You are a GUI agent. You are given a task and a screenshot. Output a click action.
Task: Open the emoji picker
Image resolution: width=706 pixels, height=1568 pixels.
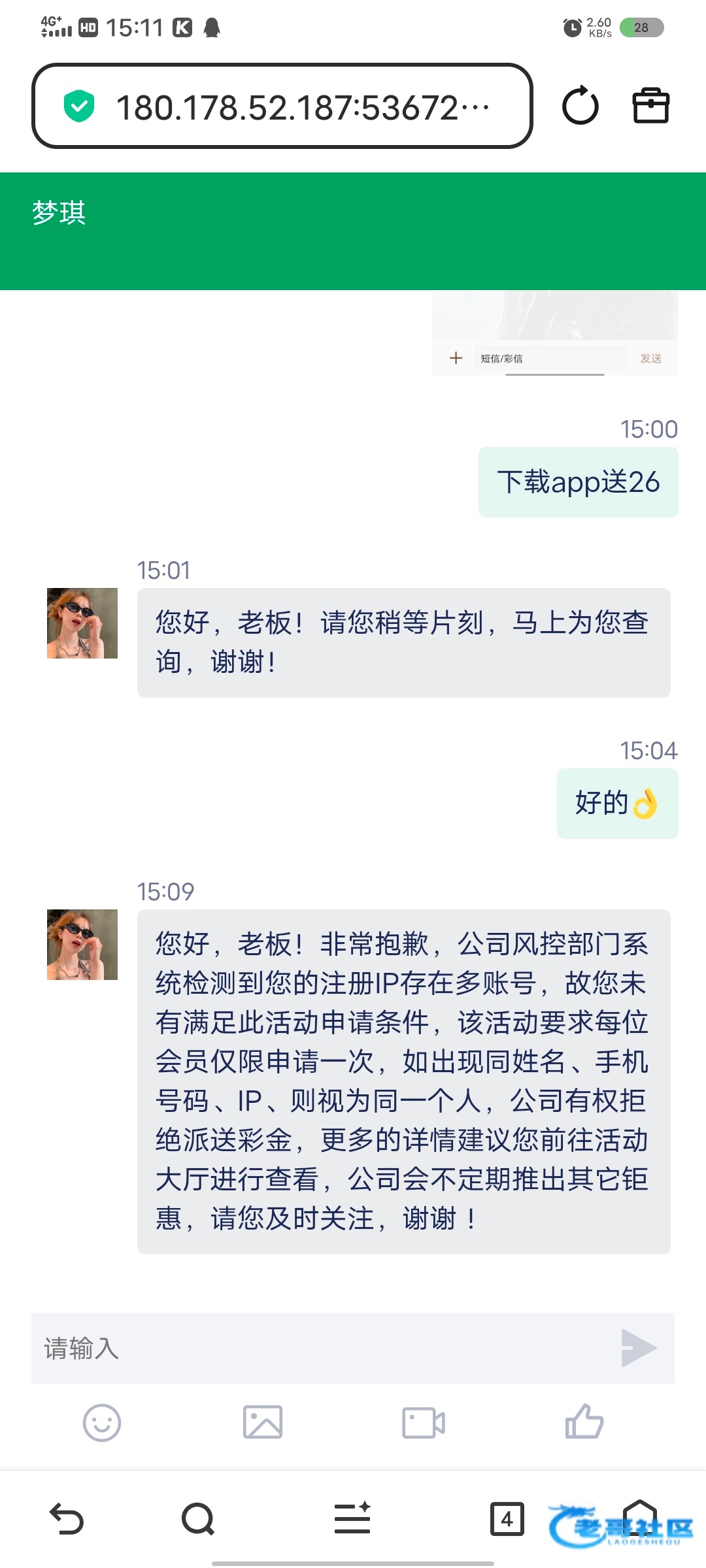102,1423
